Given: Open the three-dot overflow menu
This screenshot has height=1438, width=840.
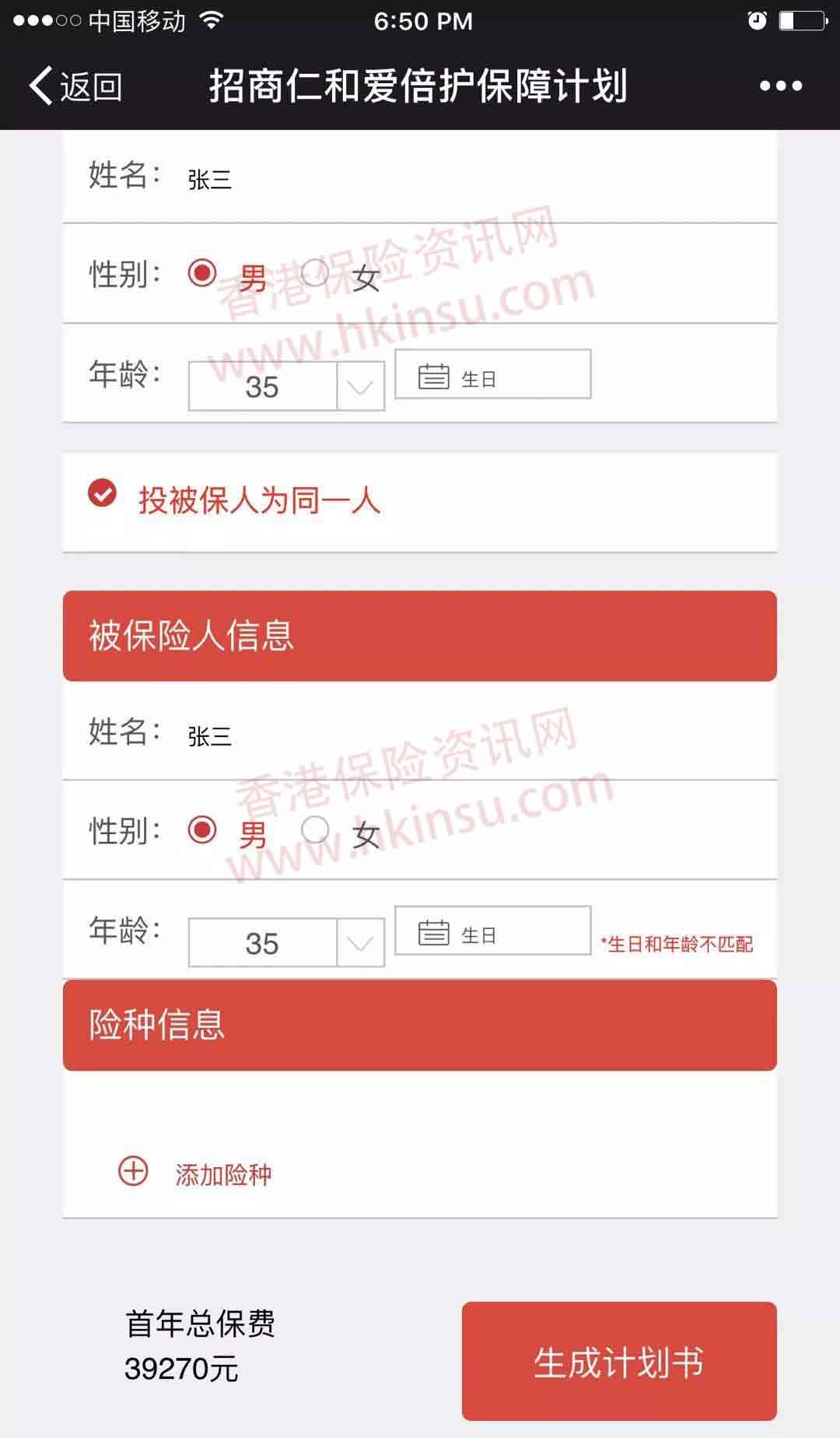Looking at the screenshot, I should (x=780, y=86).
